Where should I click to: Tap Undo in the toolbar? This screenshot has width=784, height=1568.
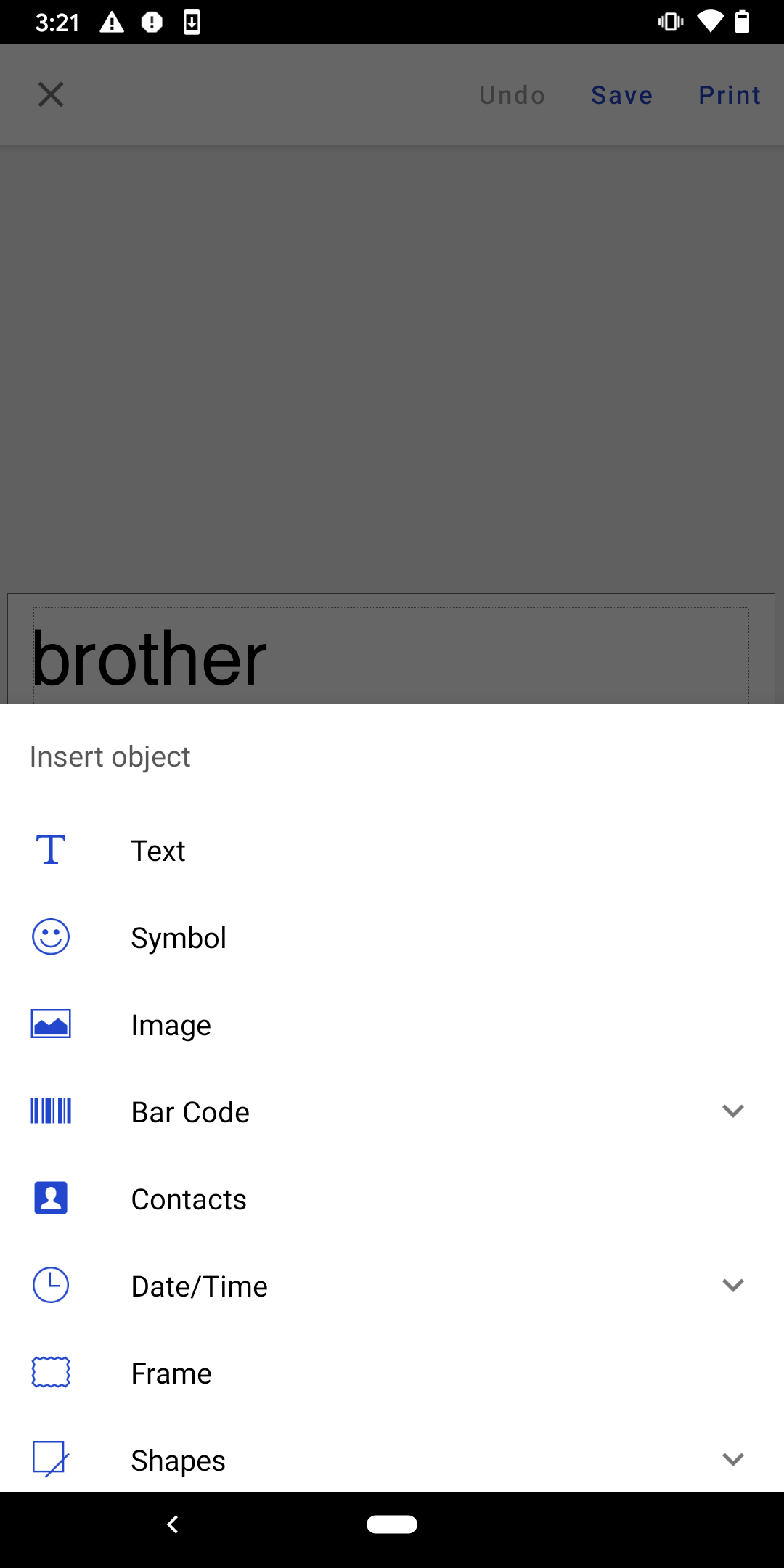click(x=511, y=94)
